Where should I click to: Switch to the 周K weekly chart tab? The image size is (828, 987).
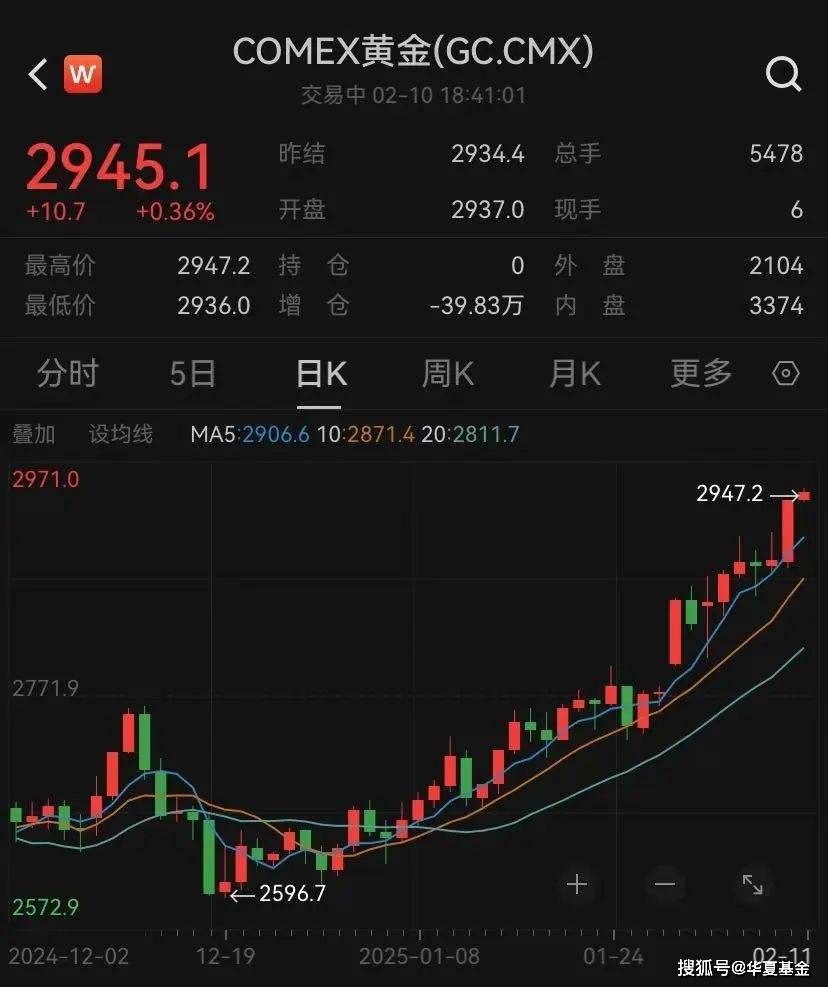[446, 372]
